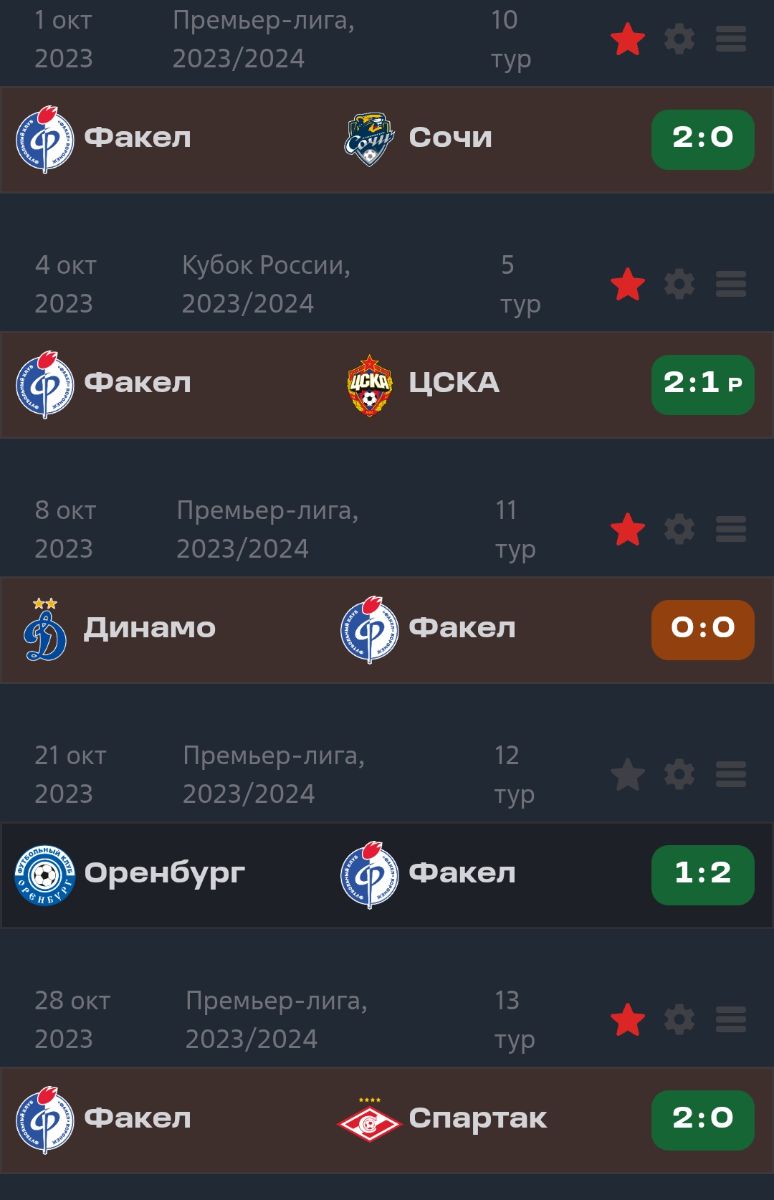Screen dimensions: 774x1200
Task: Unfavorite the 28 окт Факел–Спартак match
Action: coord(627,1020)
